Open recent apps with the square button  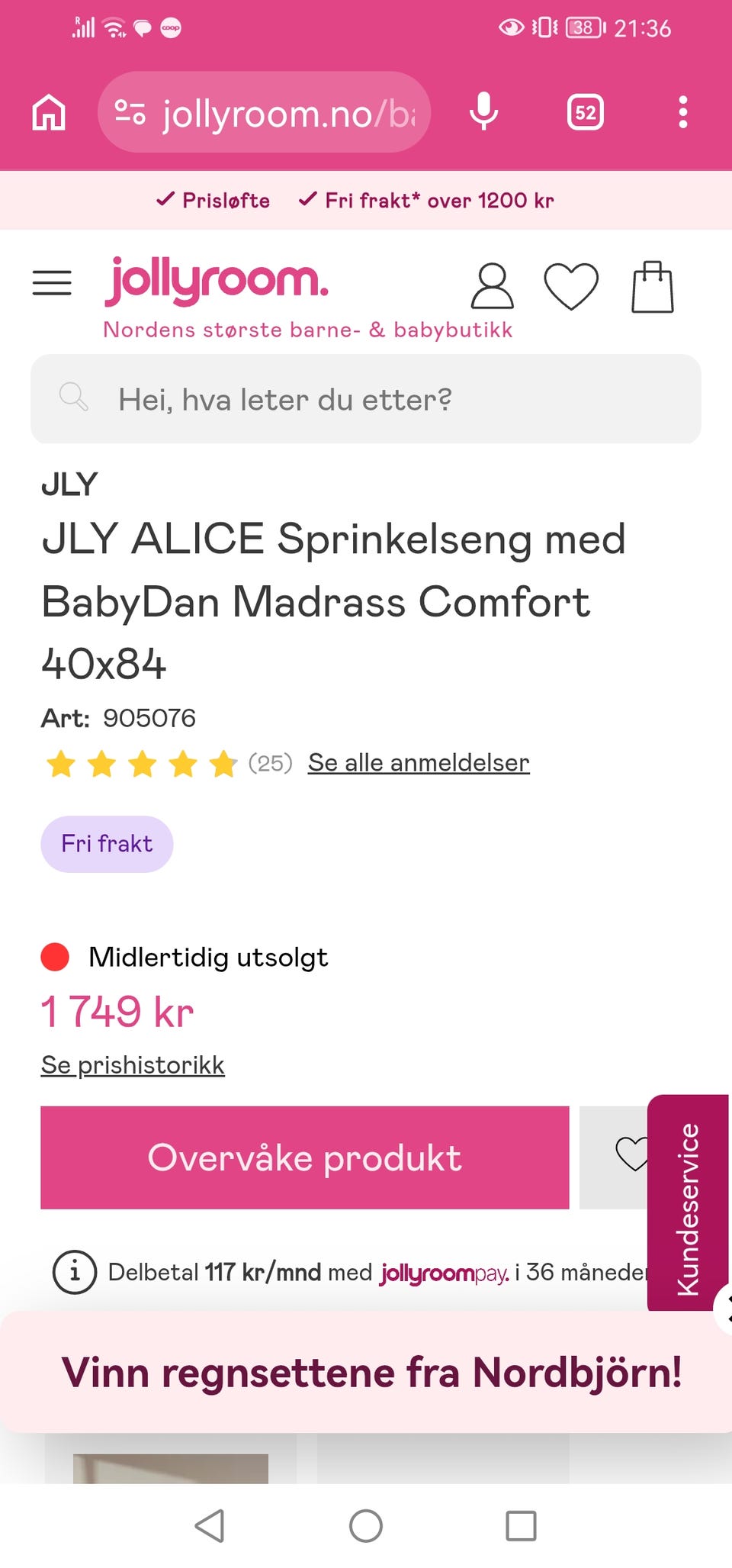[522, 1526]
